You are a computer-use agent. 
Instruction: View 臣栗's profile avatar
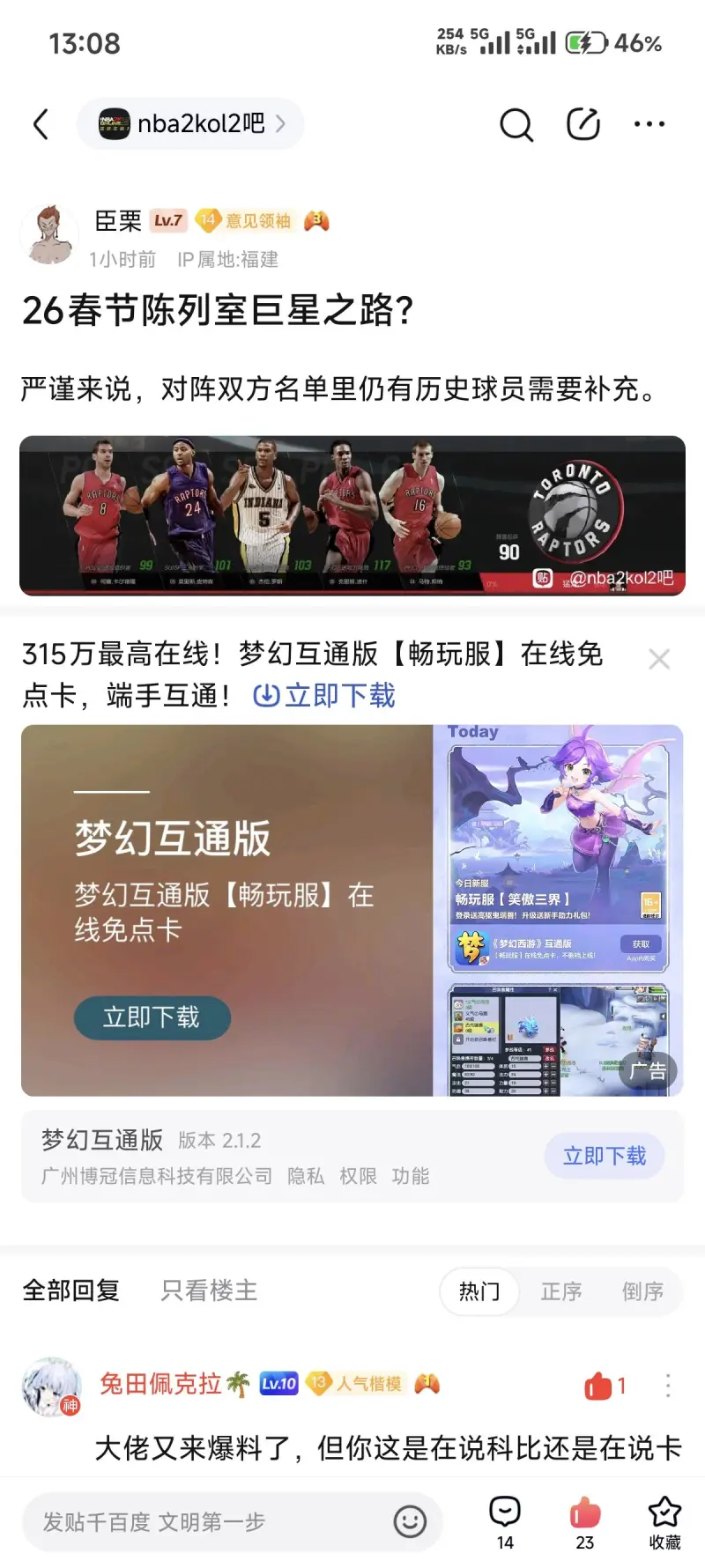[x=49, y=235]
